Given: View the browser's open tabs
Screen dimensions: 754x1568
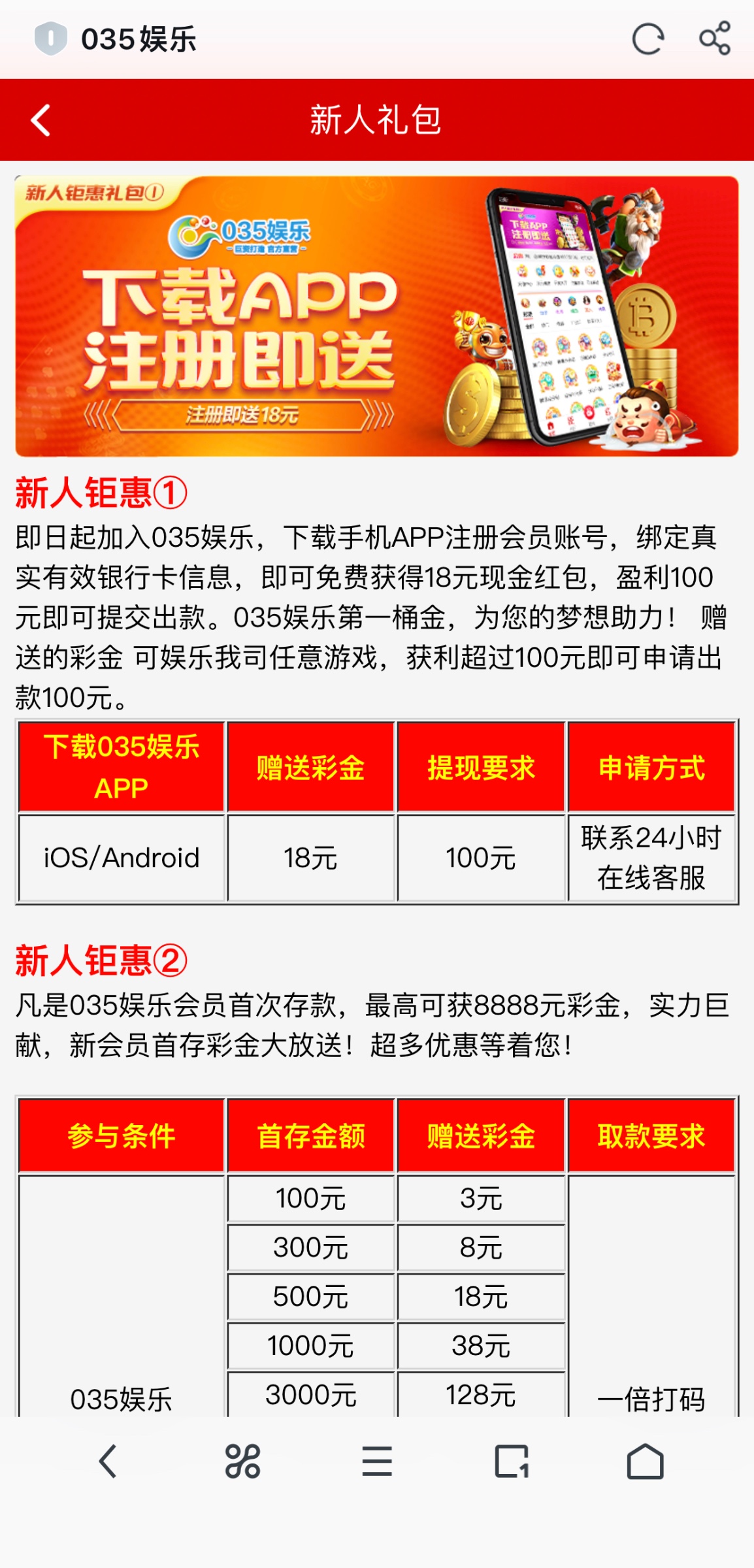Looking at the screenshot, I should tap(512, 1462).
